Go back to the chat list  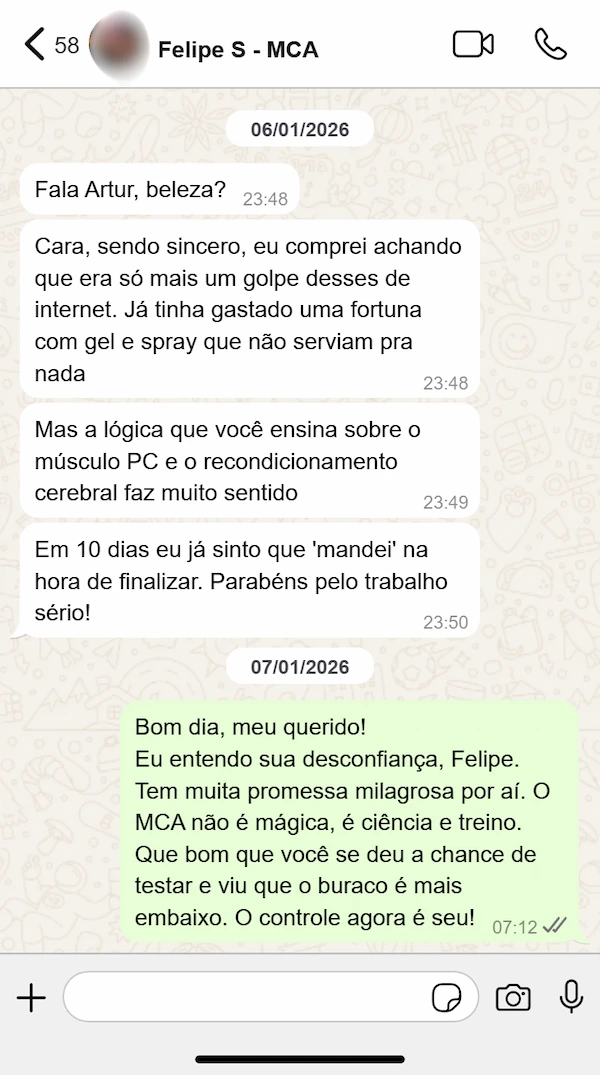[x=36, y=44]
